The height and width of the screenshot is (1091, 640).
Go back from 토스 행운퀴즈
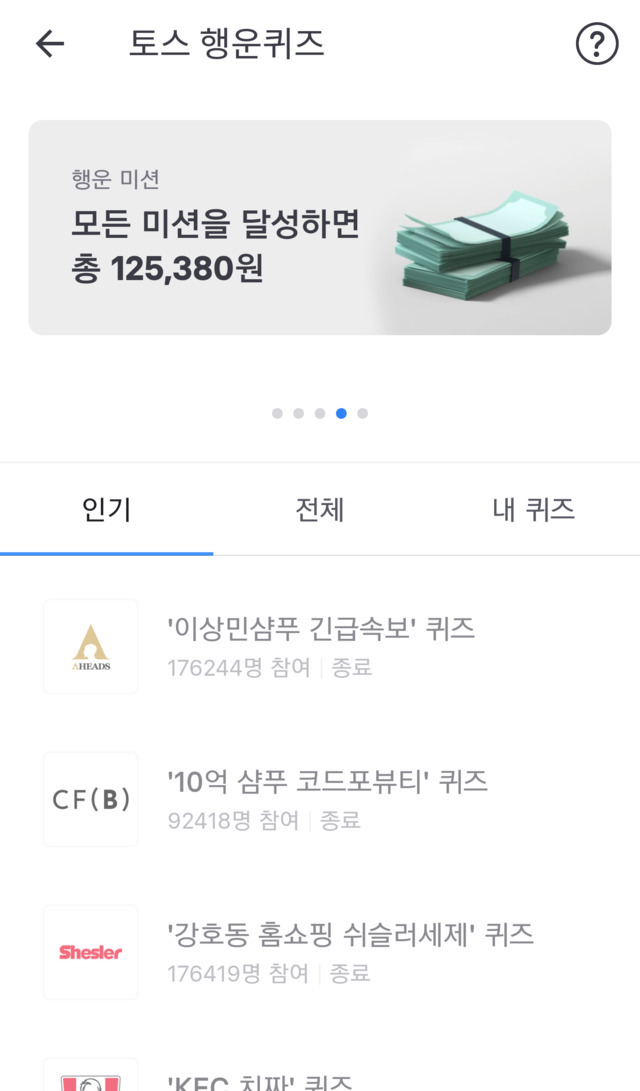[x=50, y=45]
